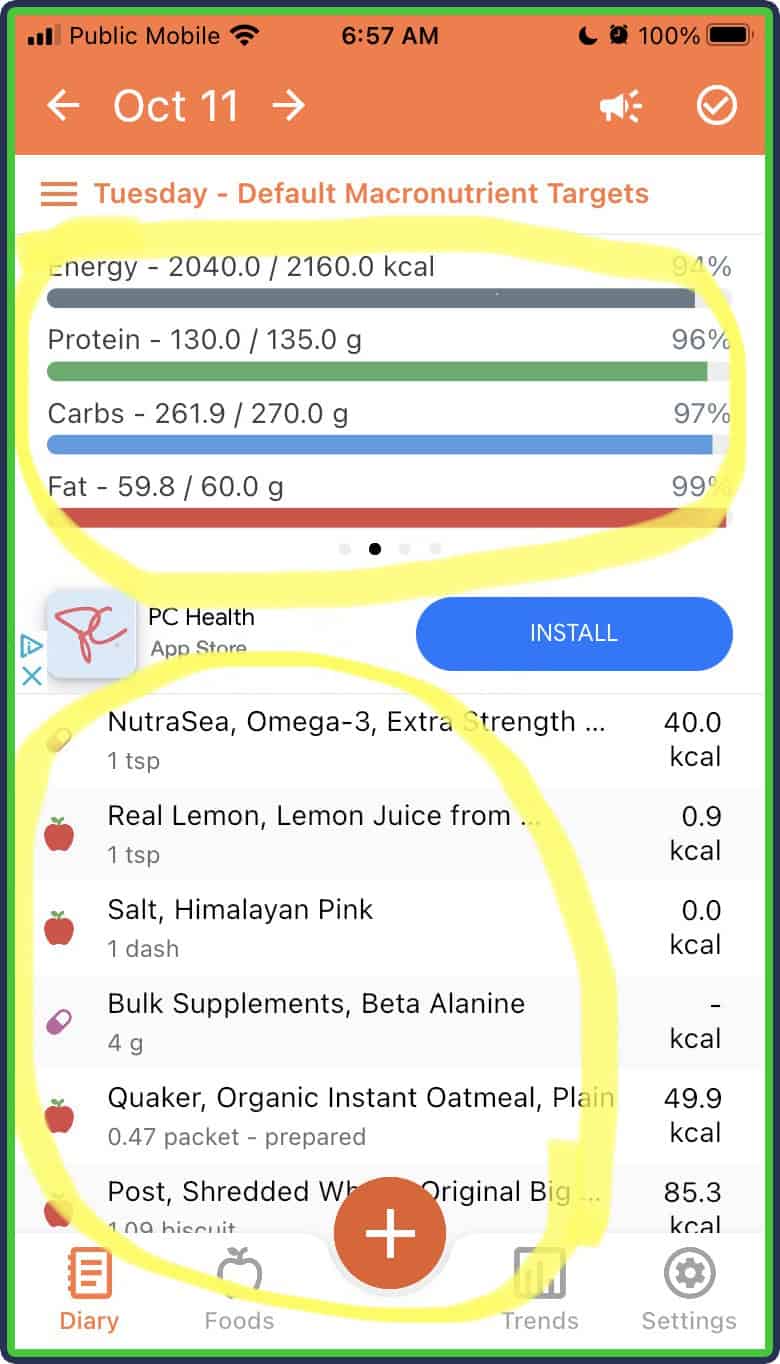This screenshot has width=780, height=1364.
Task: Select the second page dot under macros
Action: pos(375,548)
